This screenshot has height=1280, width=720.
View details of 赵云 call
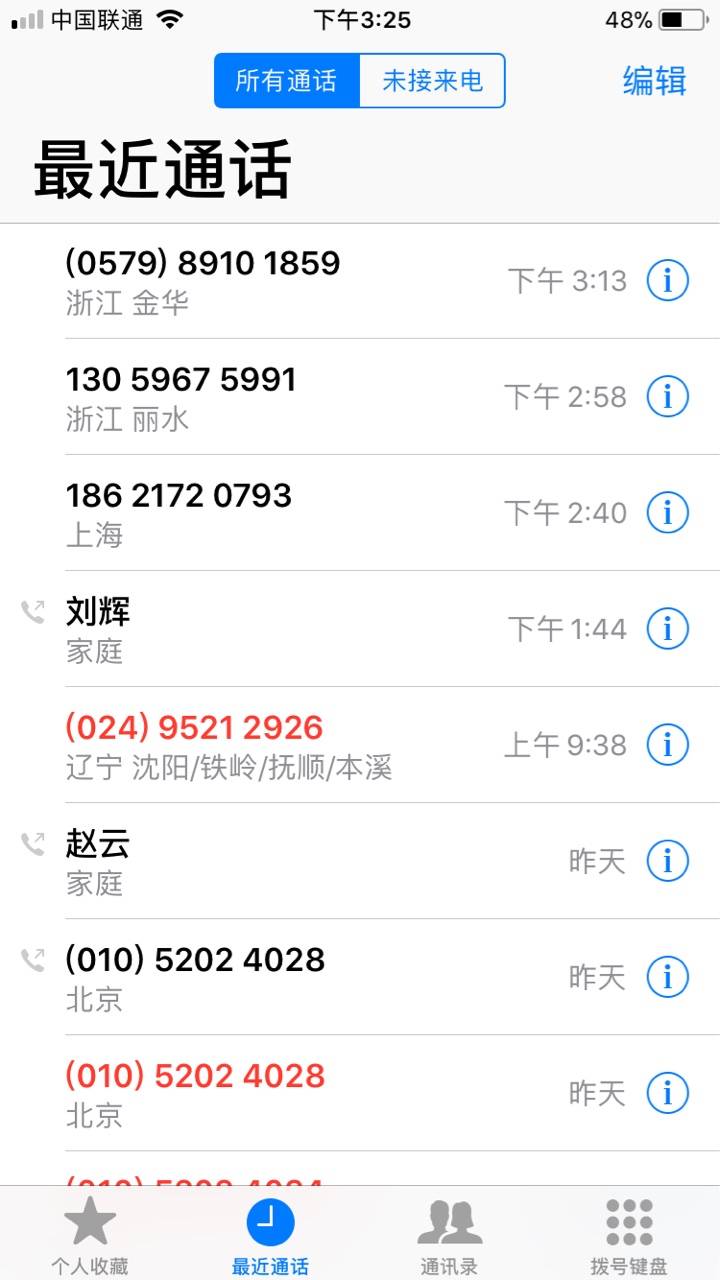[668, 861]
